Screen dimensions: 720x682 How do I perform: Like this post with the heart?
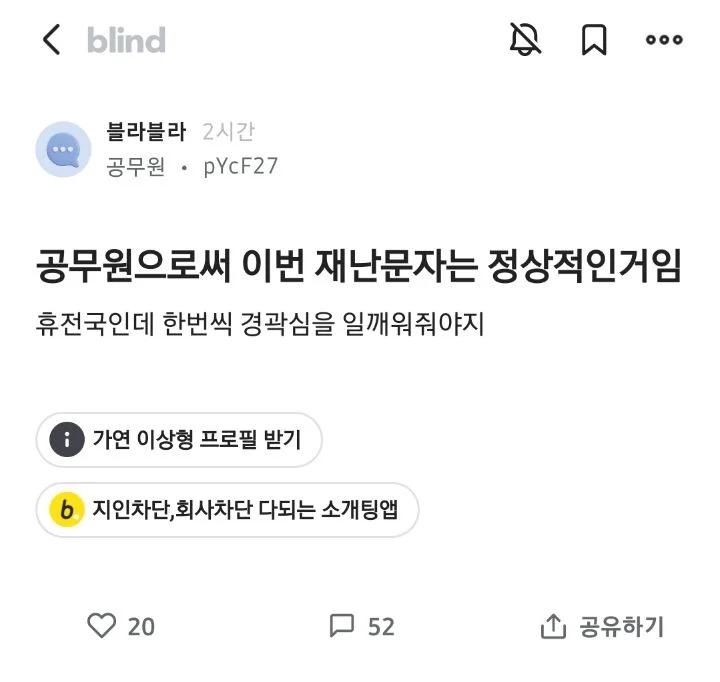coord(102,626)
